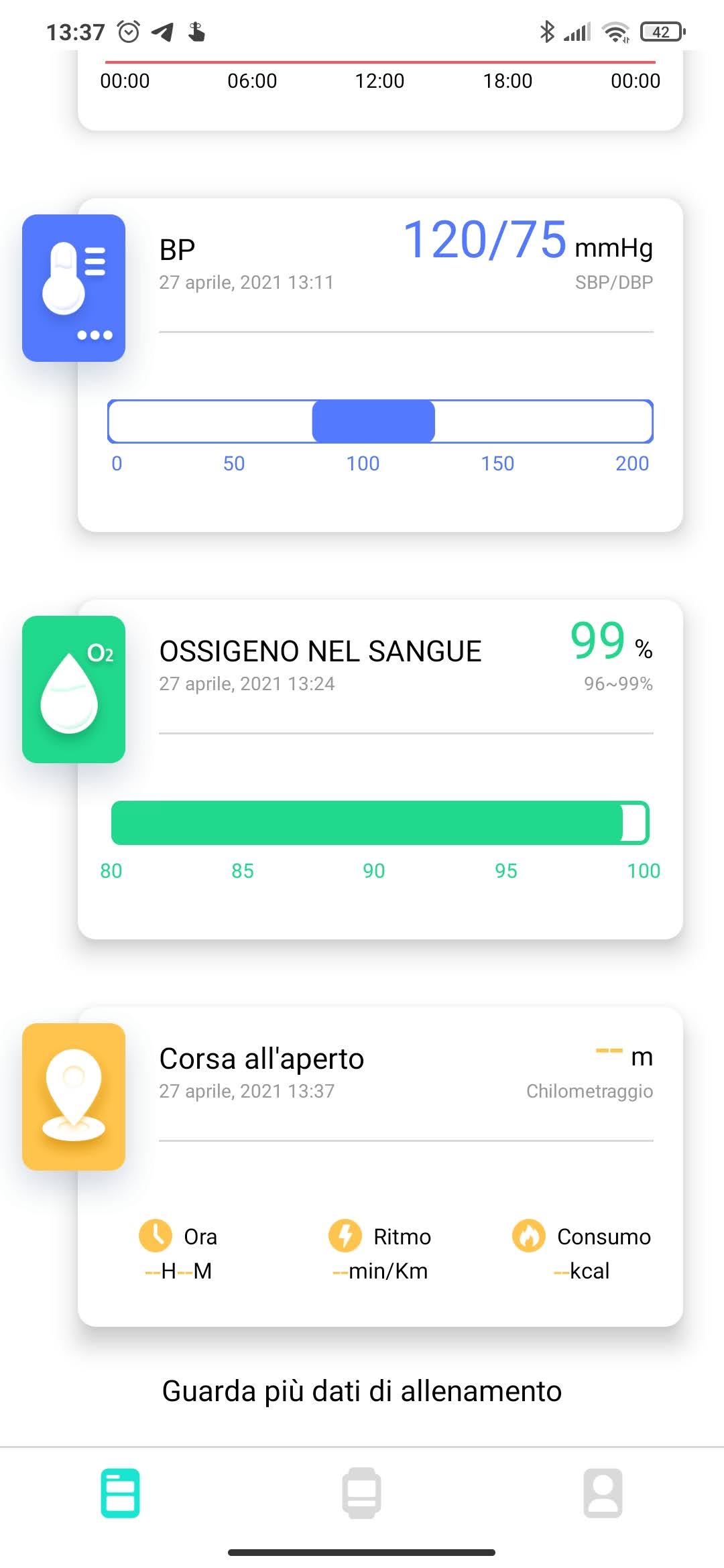
Task: Open the BP blood pressure card
Action: [x=379, y=365]
